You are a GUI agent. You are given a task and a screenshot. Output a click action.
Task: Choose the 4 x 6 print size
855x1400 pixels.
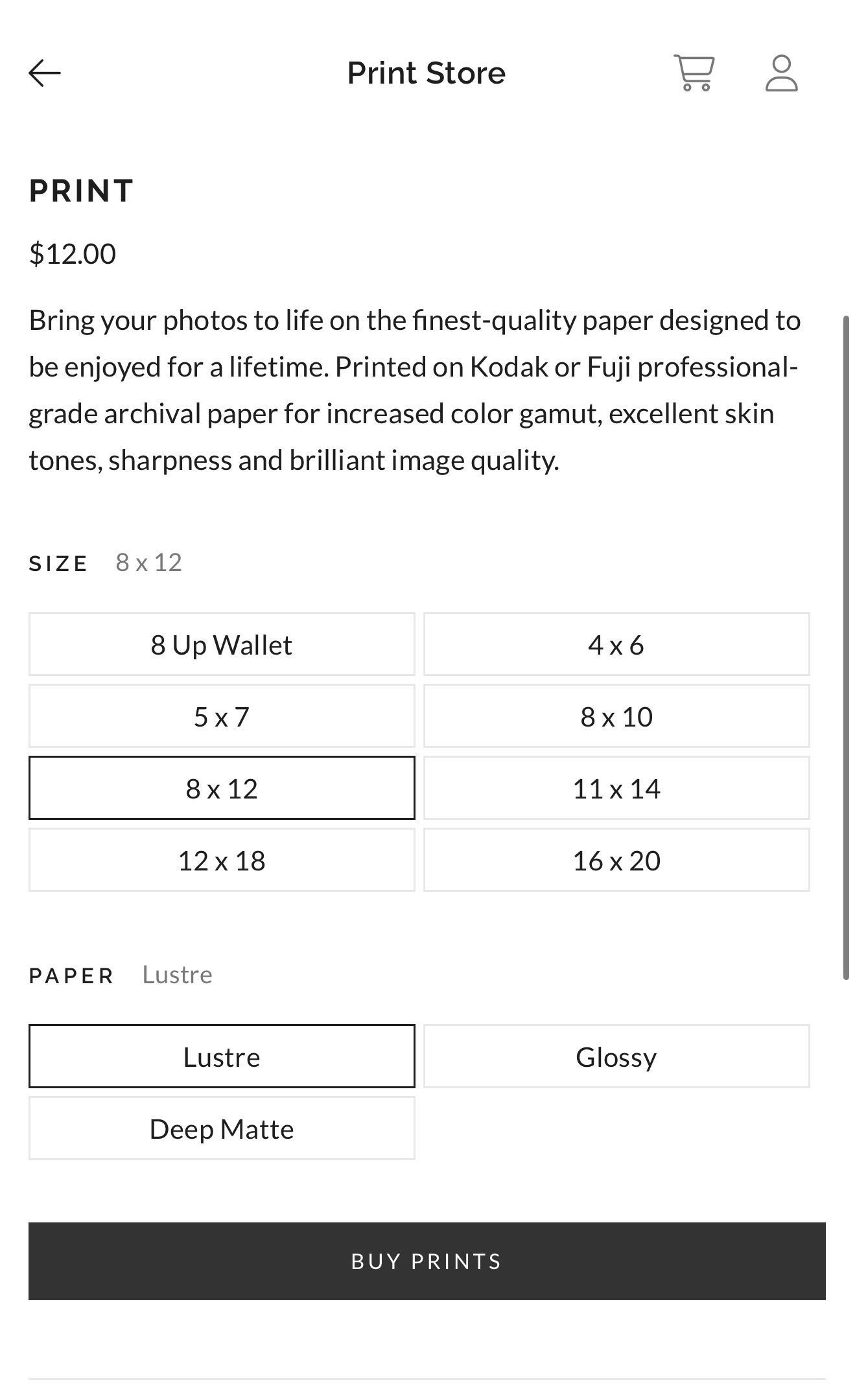pyautogui.click(x=616, y=644)
